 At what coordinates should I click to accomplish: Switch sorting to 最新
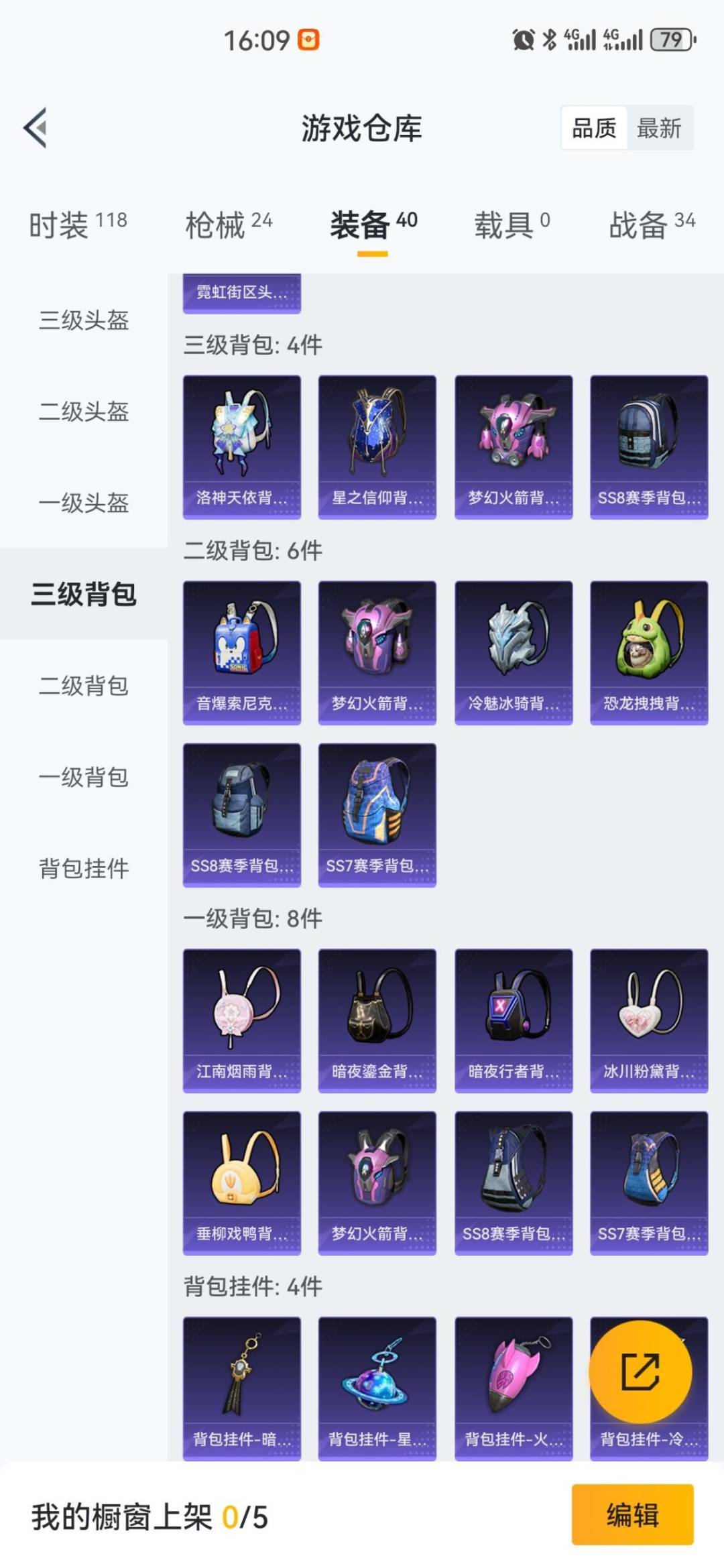click(660, 129)
